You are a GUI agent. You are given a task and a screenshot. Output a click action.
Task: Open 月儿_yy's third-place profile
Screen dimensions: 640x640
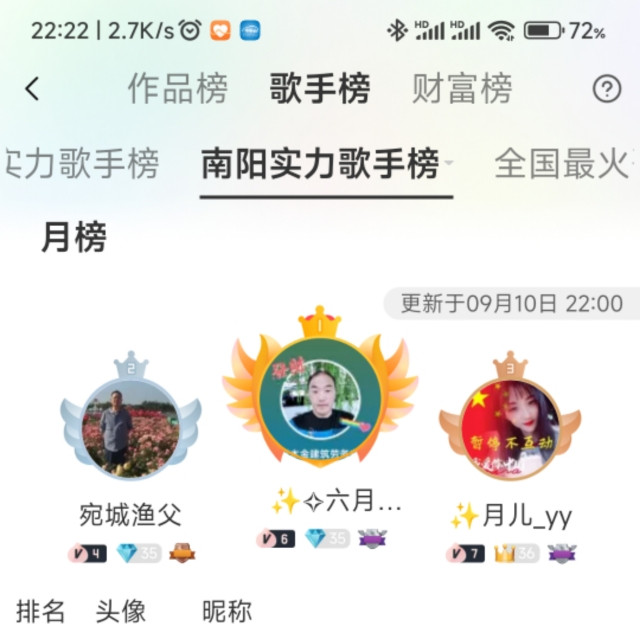pyautogui.click(x=510, y=429)
